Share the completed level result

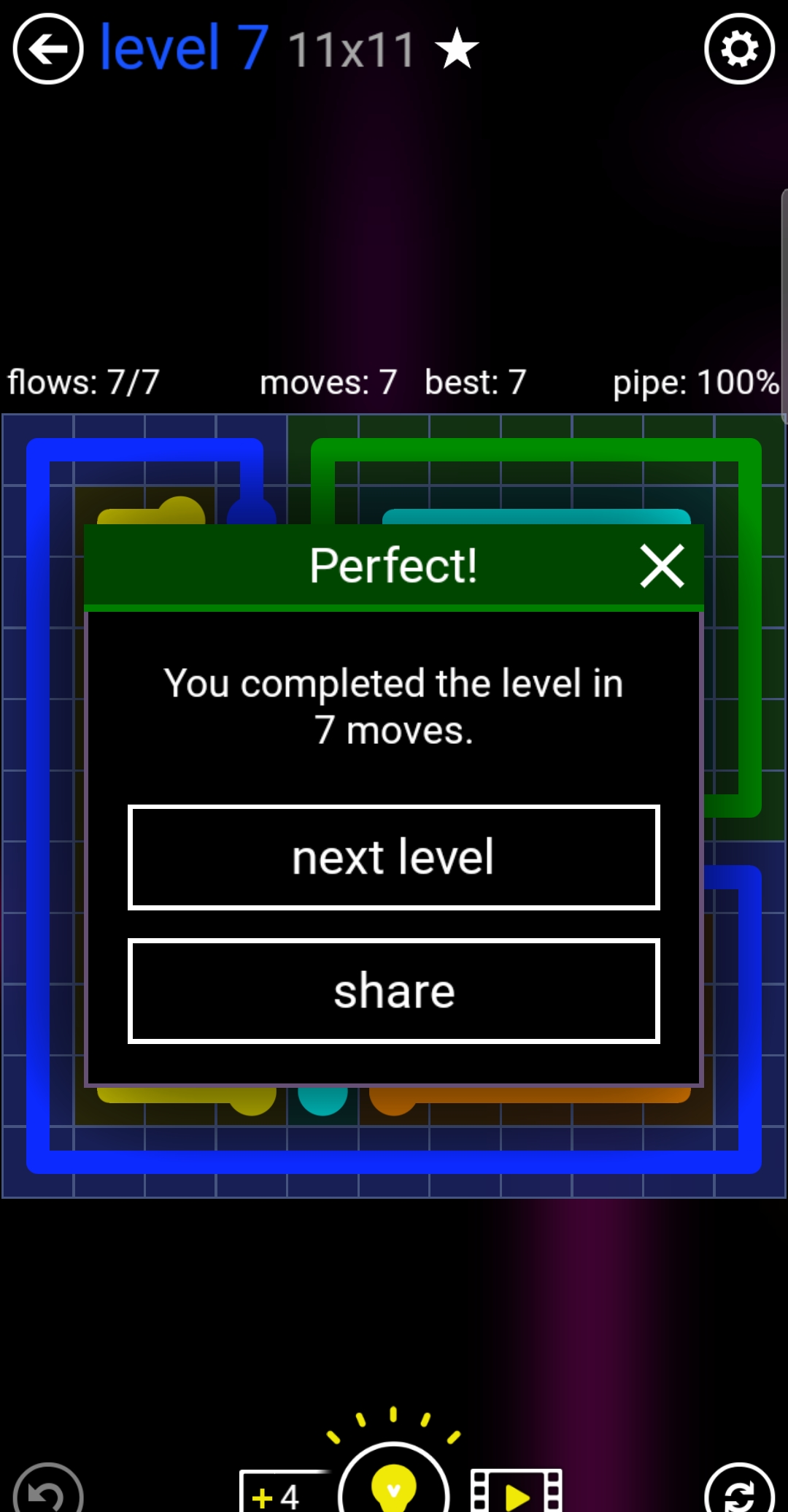click(394, 991)
